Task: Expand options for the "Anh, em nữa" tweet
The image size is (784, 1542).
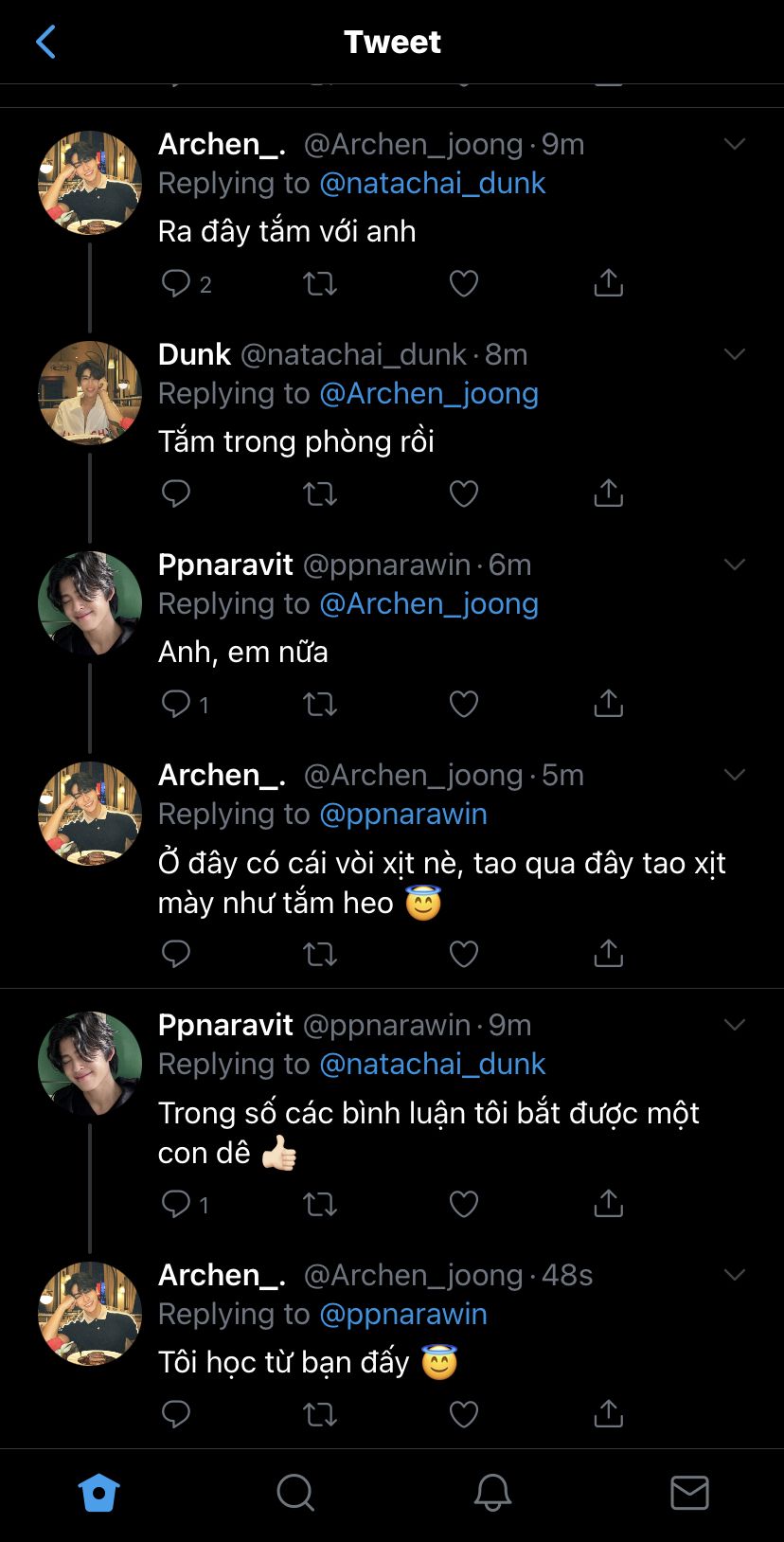Action: point(735,565)
